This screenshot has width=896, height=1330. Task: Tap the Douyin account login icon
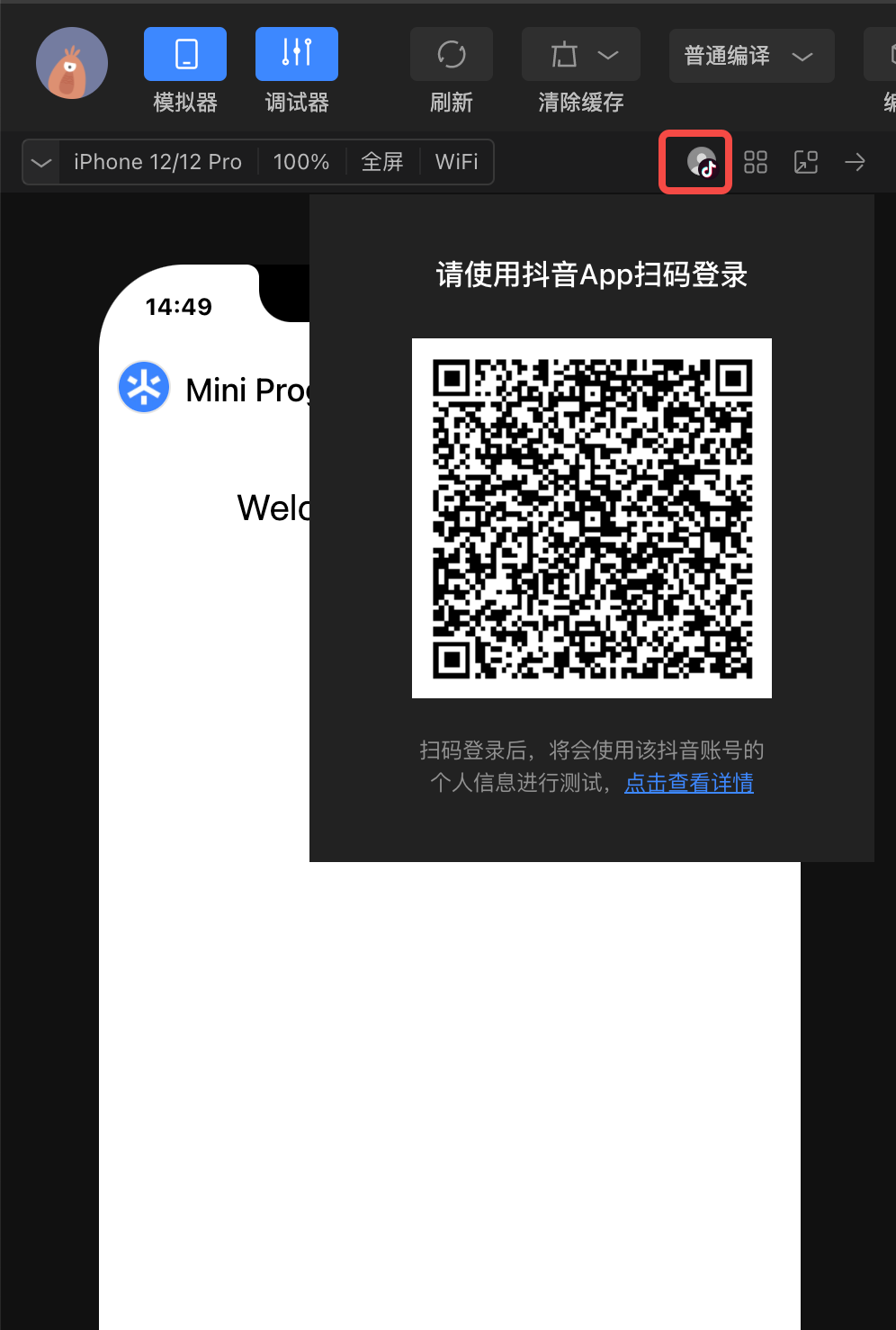pyautogui.click(x=701, y=163)
